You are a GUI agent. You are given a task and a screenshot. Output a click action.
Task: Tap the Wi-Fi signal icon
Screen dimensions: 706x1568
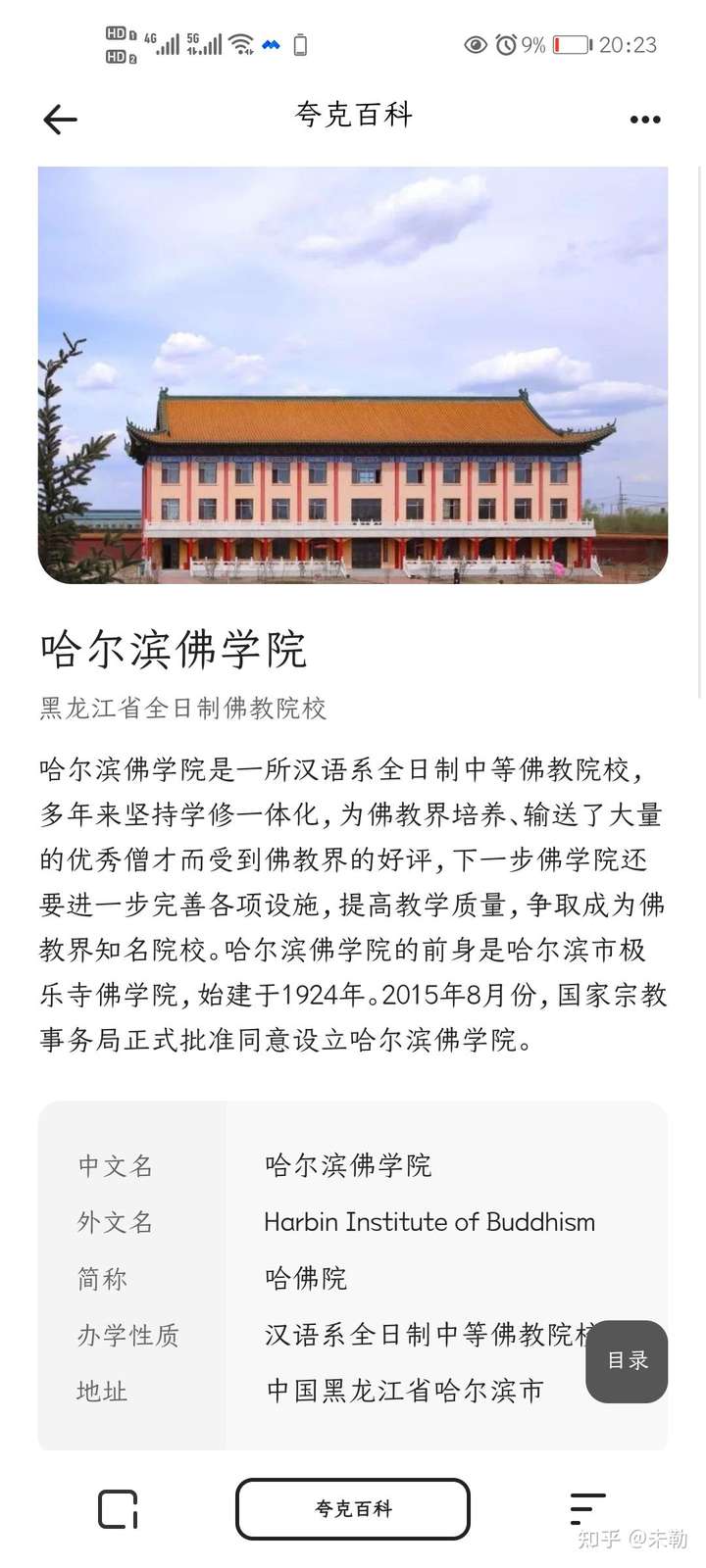pos(241,43)
